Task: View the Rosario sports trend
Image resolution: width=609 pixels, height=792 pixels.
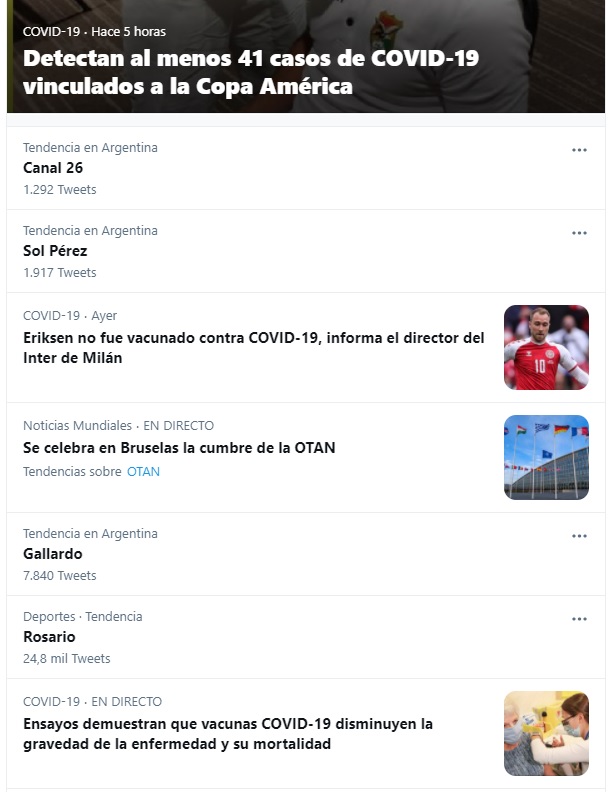Action: click(x=49, y=637)
